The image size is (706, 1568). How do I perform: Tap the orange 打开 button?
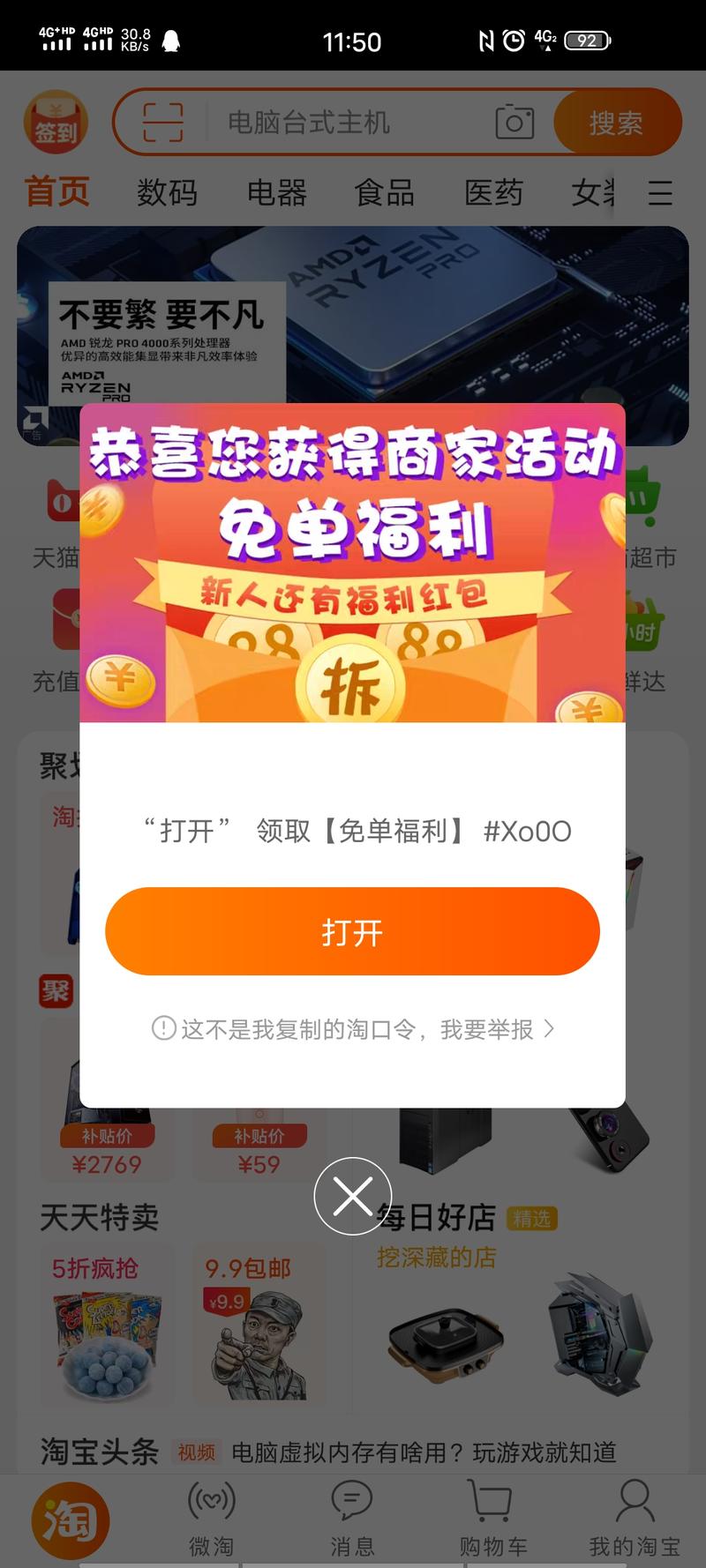[x=352, y=930]
